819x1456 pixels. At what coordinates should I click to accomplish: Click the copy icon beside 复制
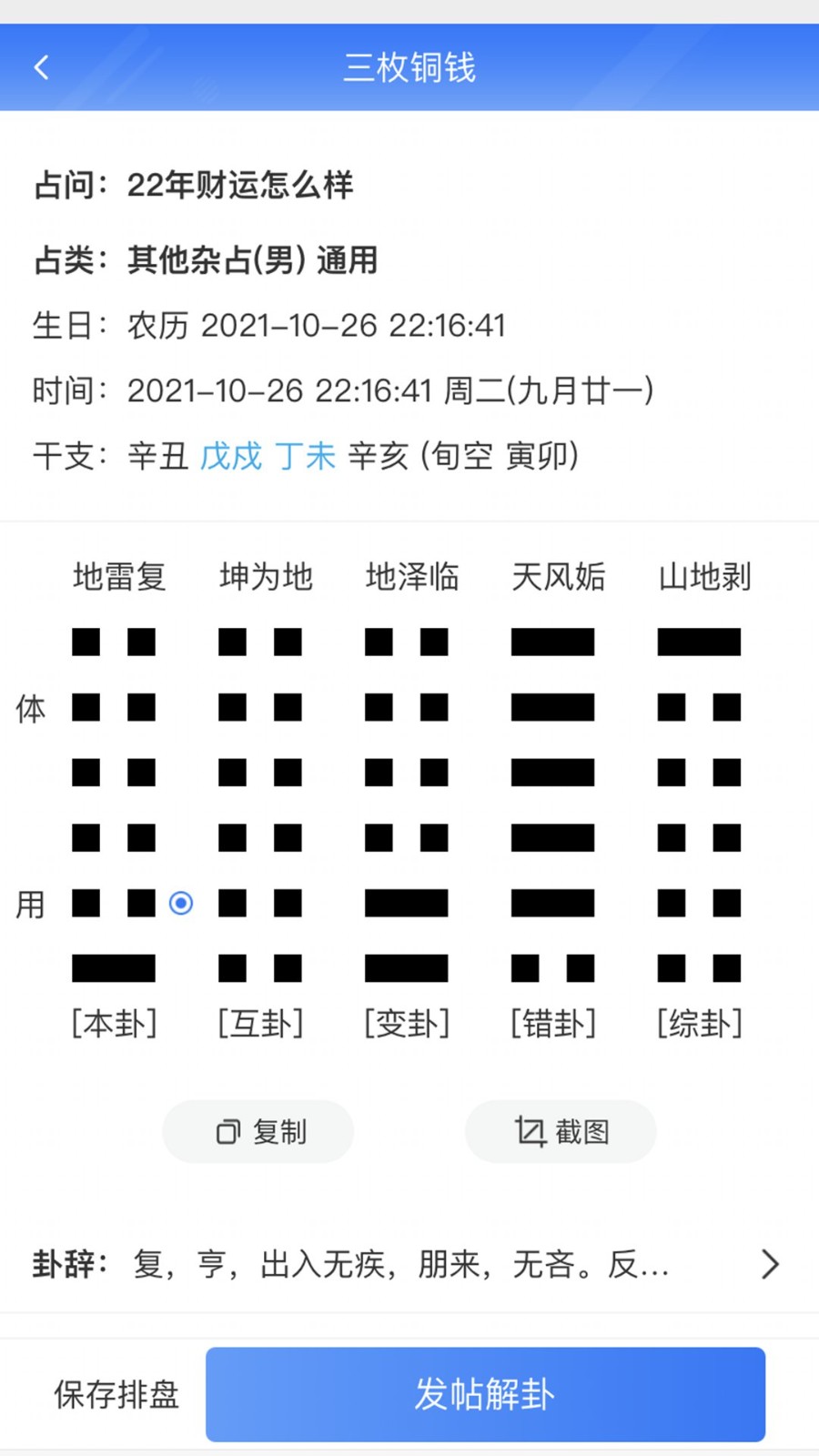click(x=227, y=1131)
